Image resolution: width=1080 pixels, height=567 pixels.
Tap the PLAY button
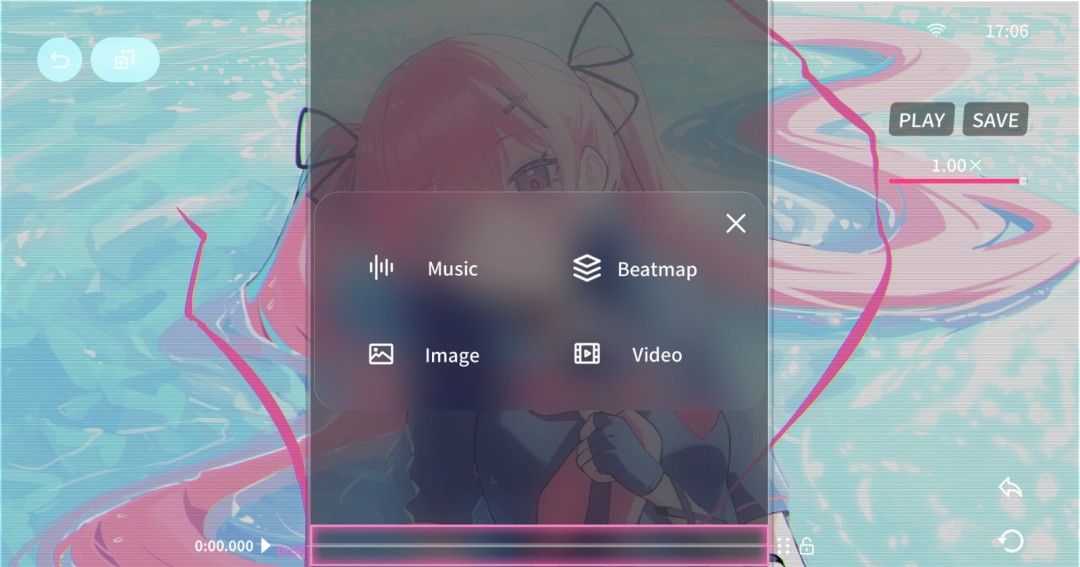tap(921, 120)
